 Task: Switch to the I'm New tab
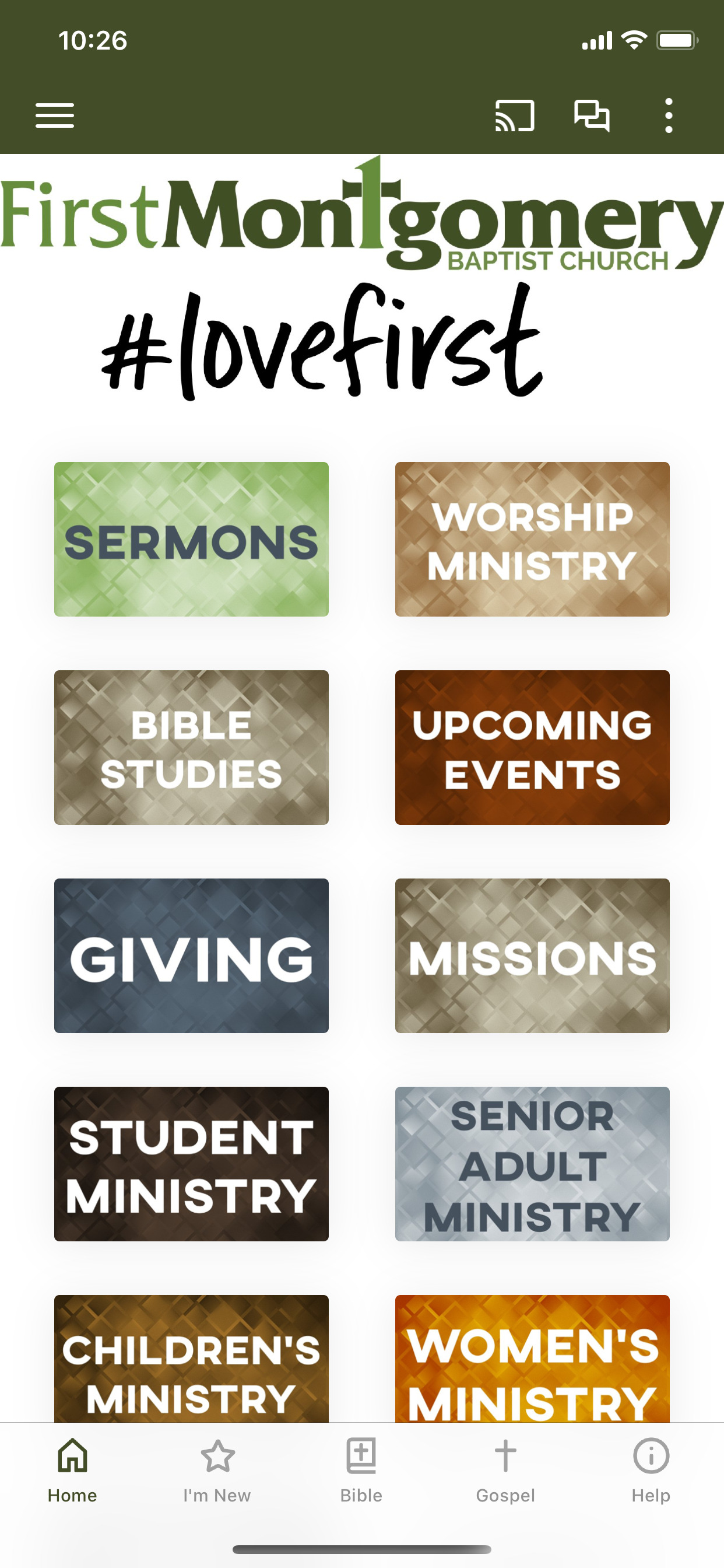point(217,1470)
